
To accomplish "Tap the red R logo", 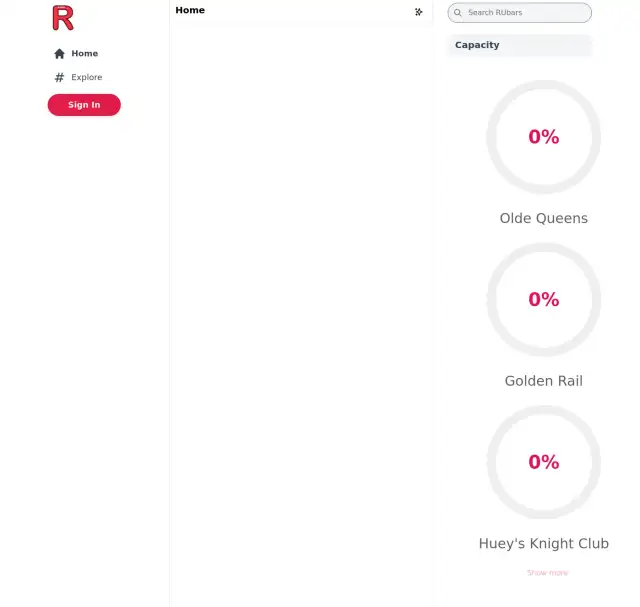I will coord(63,18).
